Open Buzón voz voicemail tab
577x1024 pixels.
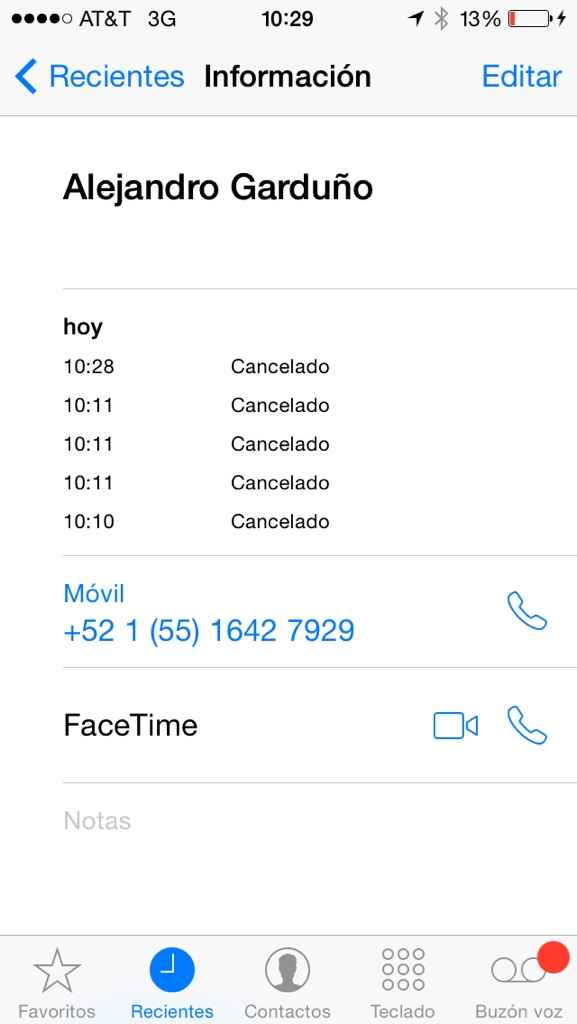point(519,981)
